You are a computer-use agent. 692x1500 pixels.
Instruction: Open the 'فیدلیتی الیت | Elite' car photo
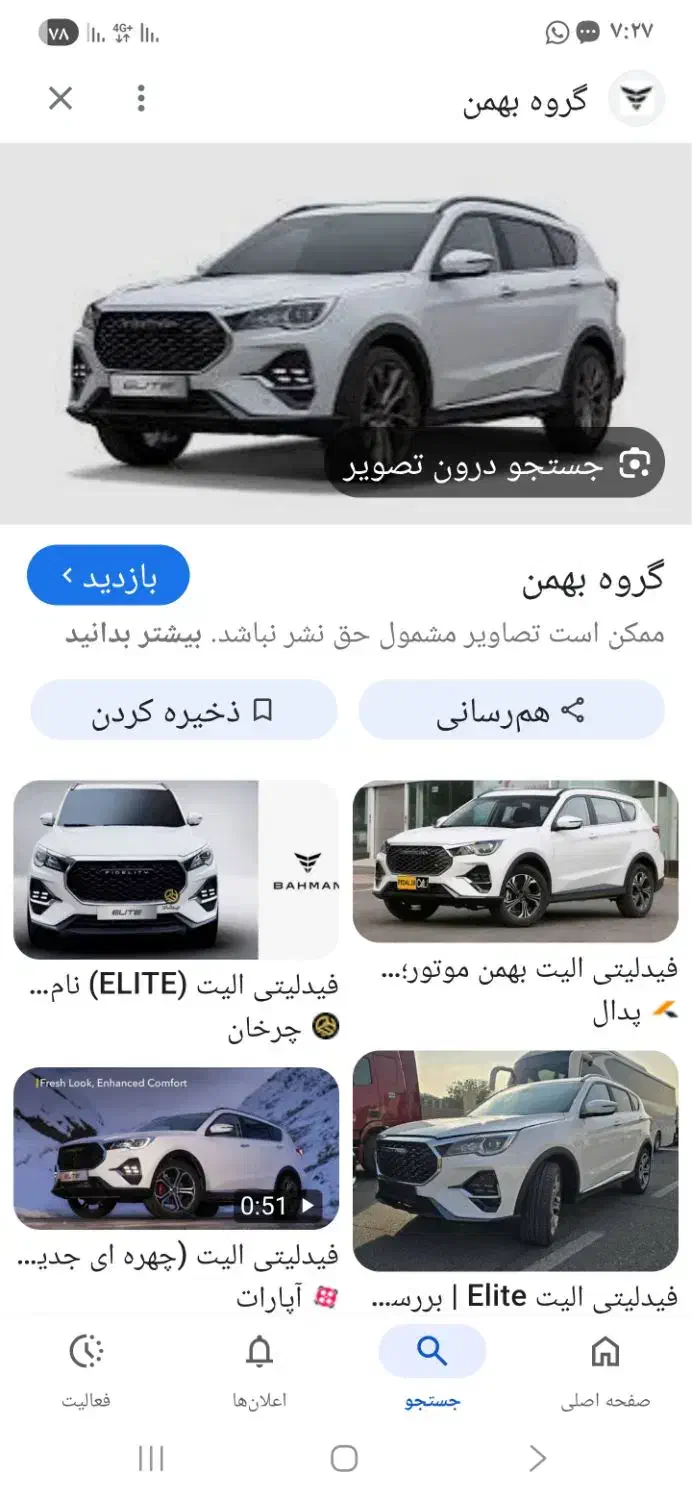[515, 1160]
